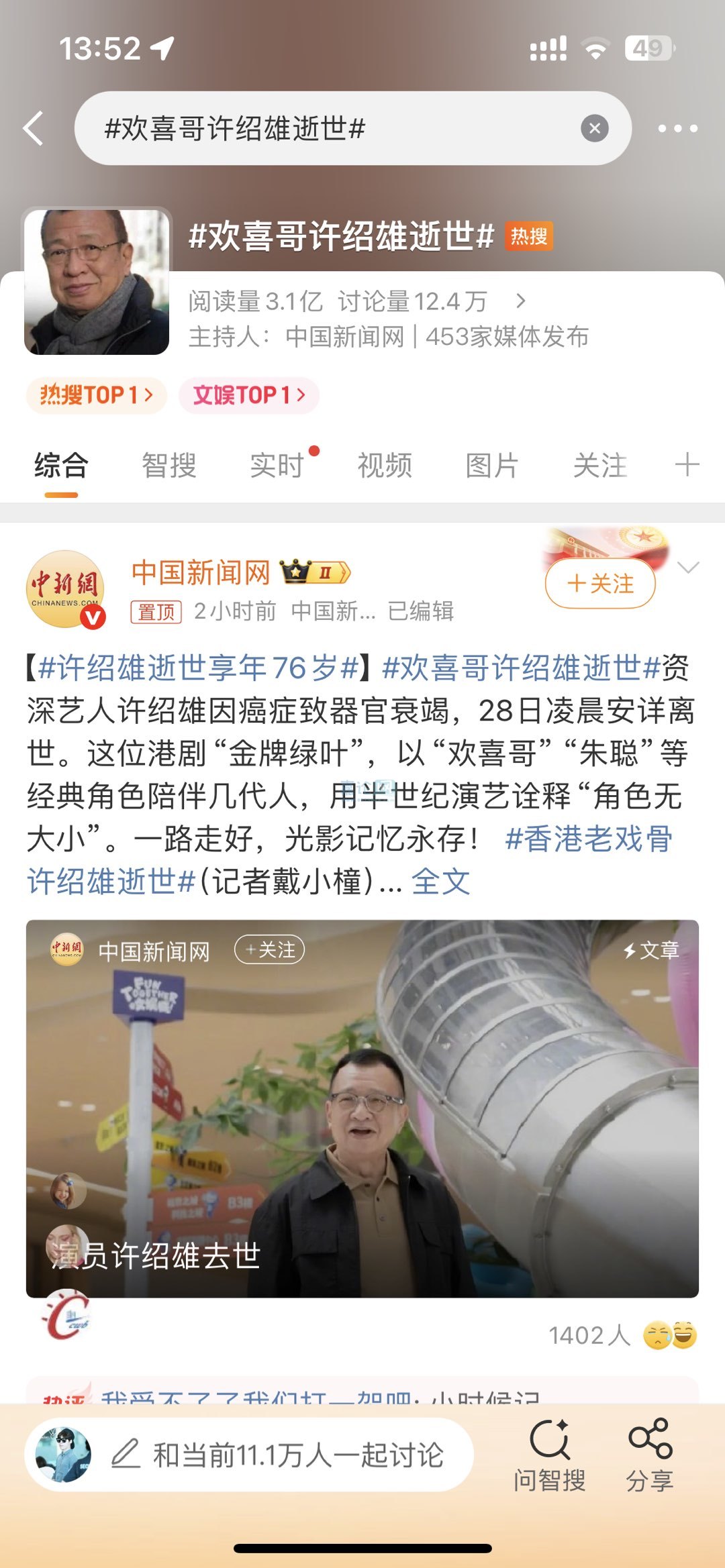Viewport: 725px width, 1568px height.
Task: Tap the search box with #欢喜哥许绍雄逝世#
Action: point(322,128)
